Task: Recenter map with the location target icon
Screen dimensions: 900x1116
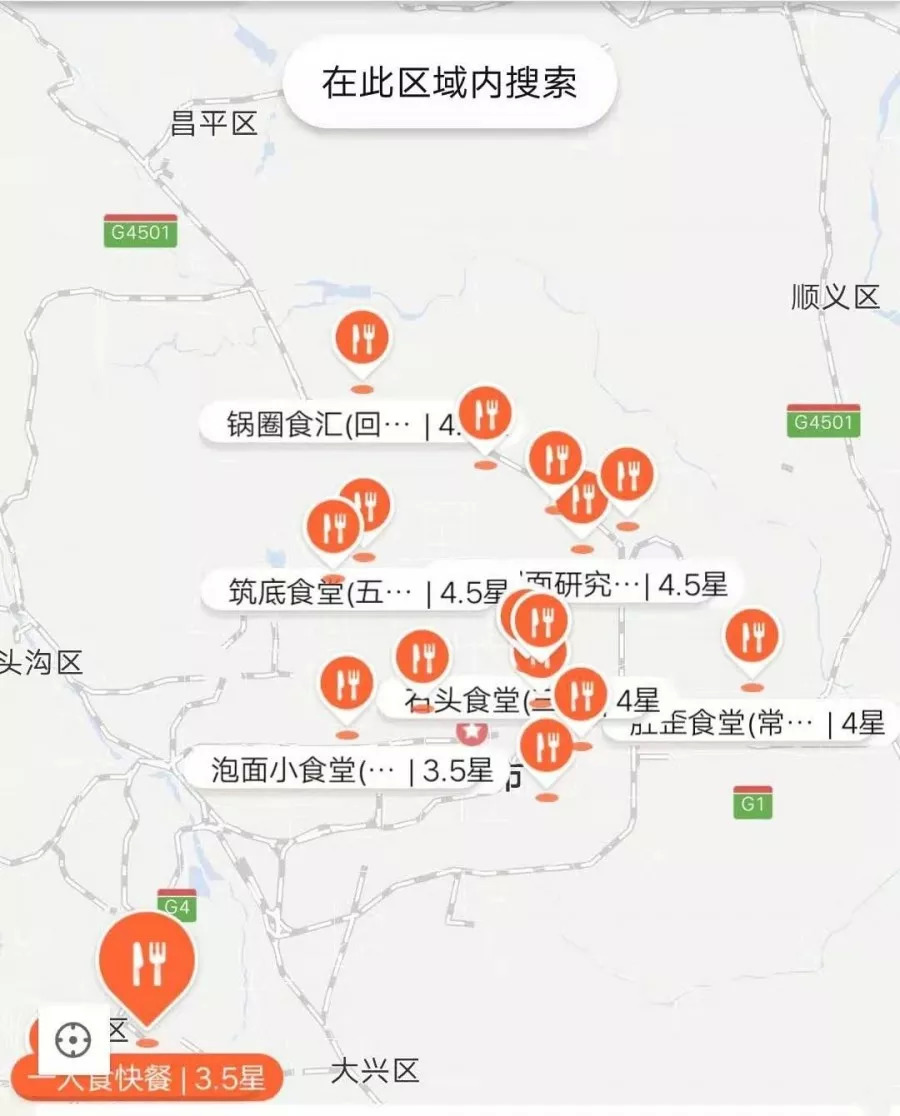Action: [x=73, y=1039]
